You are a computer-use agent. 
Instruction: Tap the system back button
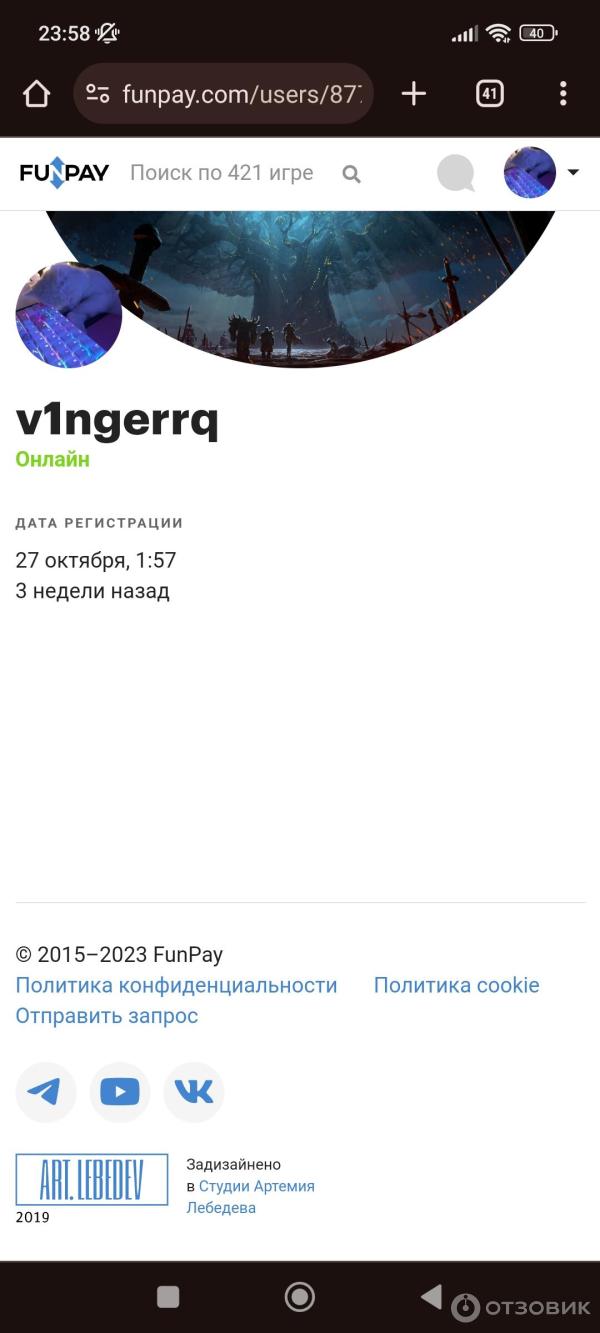click(431, 1297)
